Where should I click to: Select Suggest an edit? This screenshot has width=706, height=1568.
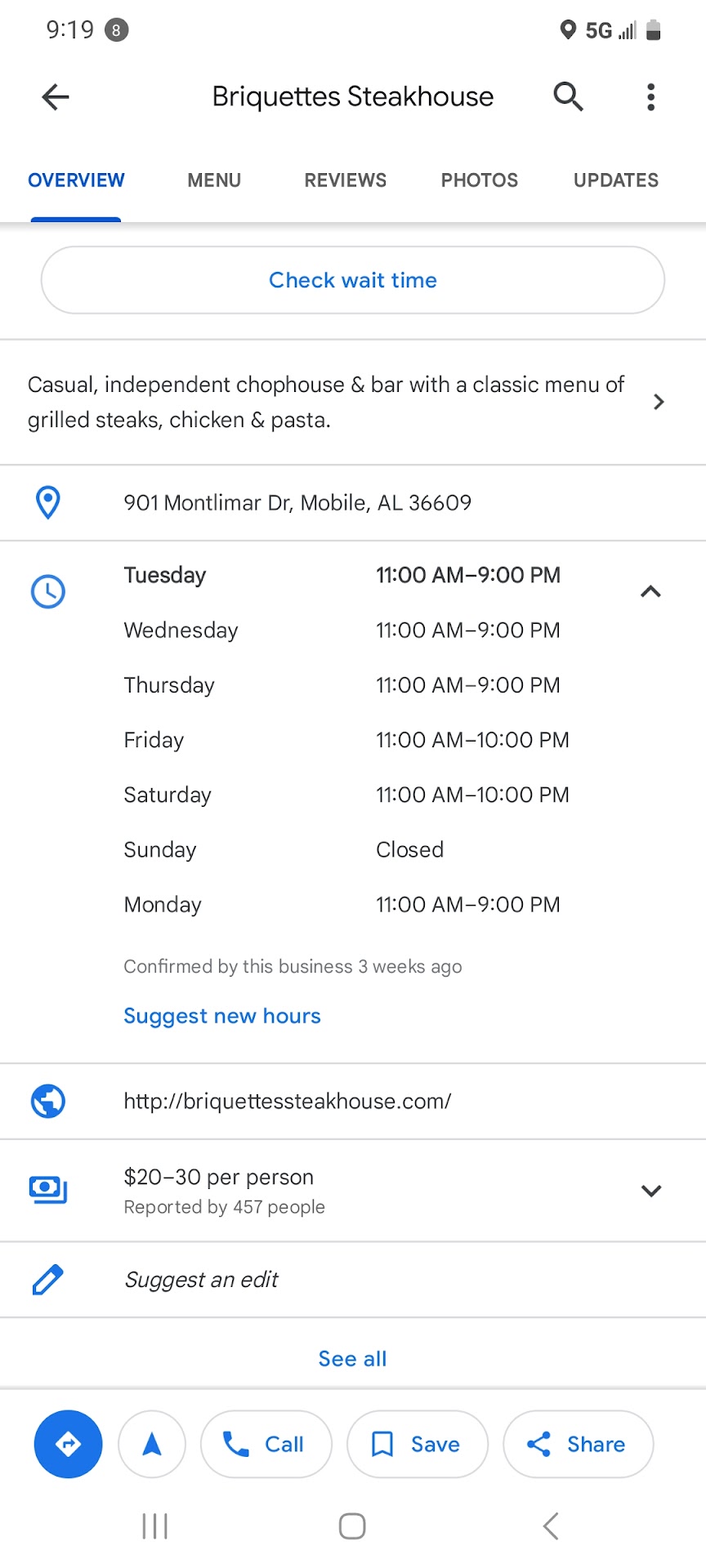click(x=201, y=1280)
